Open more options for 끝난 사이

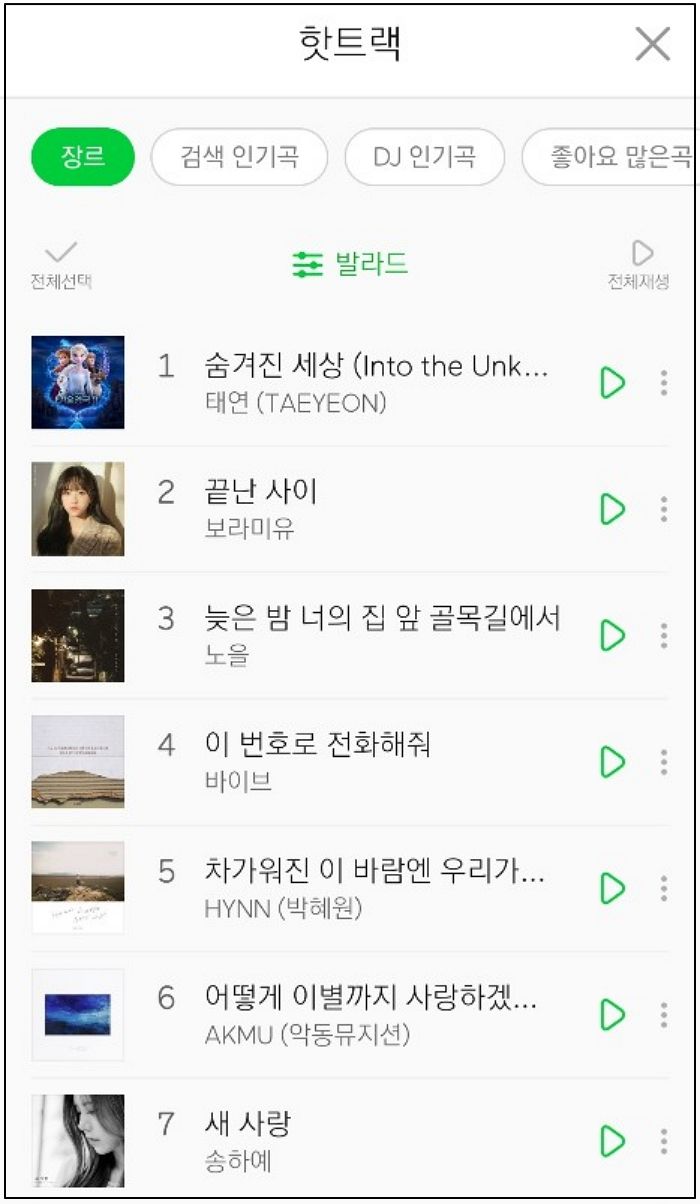pos(664,509)
